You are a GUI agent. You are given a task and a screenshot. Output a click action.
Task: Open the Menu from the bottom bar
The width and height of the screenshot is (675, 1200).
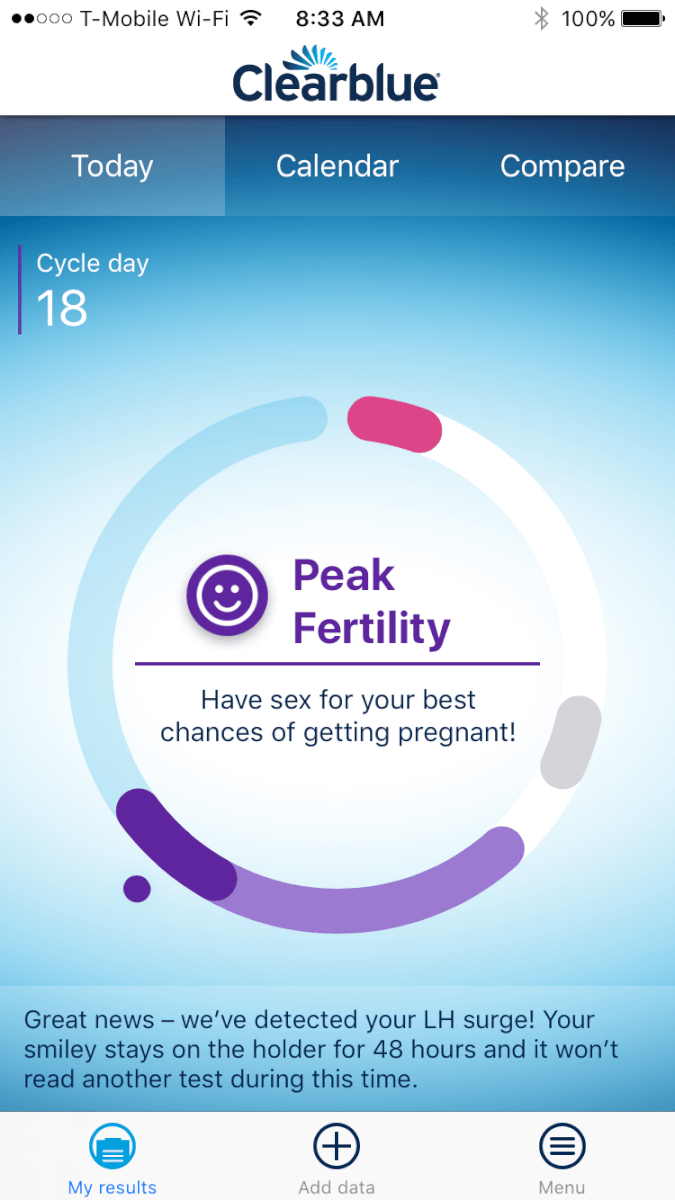pyautogui.click(x=562, y=1158)
